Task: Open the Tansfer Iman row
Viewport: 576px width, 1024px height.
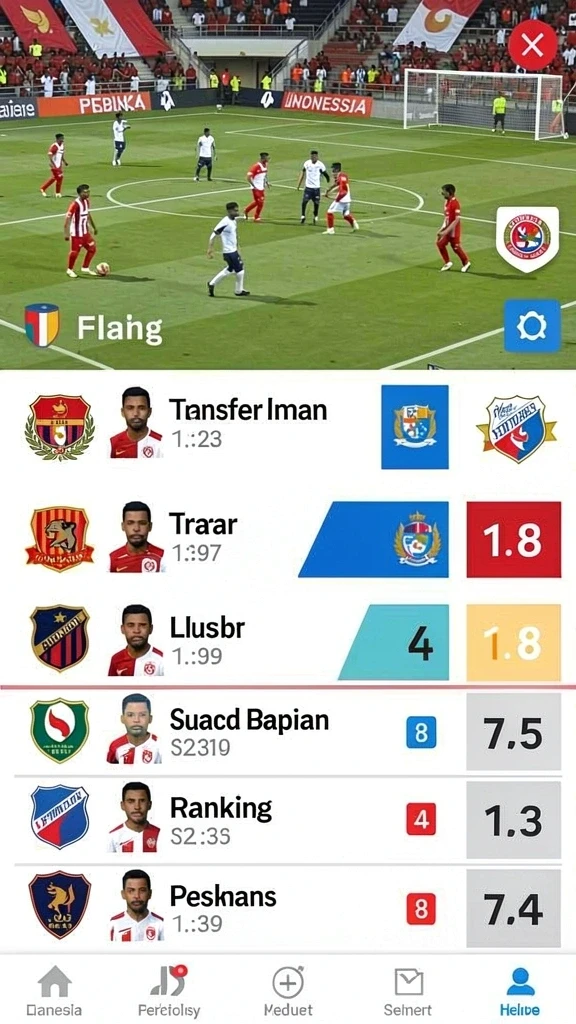Action: point(288,426)
